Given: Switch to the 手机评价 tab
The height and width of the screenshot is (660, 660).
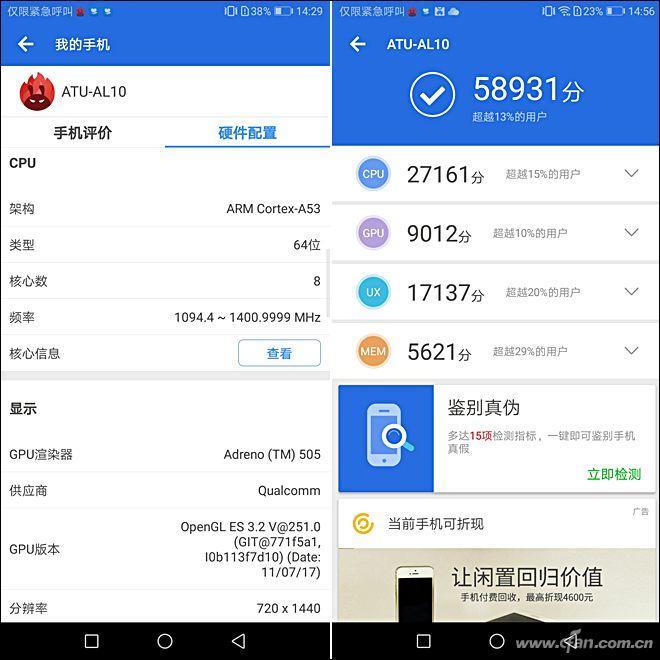Looking at the screenshot, I should (x=82, y=133).
